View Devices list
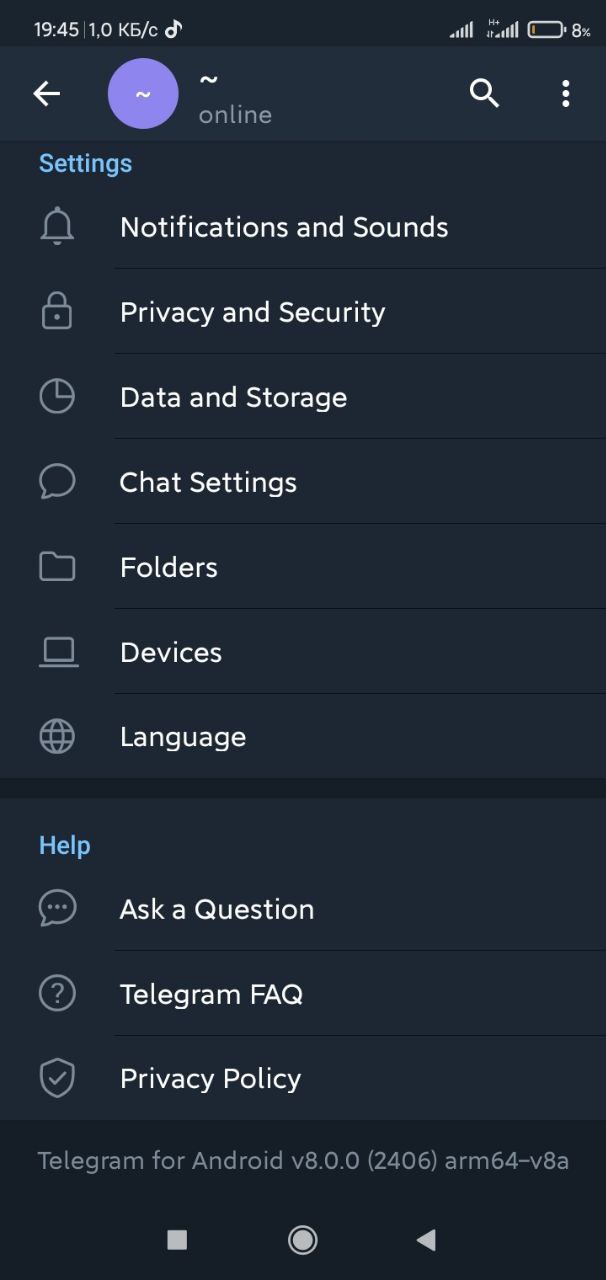606x1280 pixels. coord(303,652)
